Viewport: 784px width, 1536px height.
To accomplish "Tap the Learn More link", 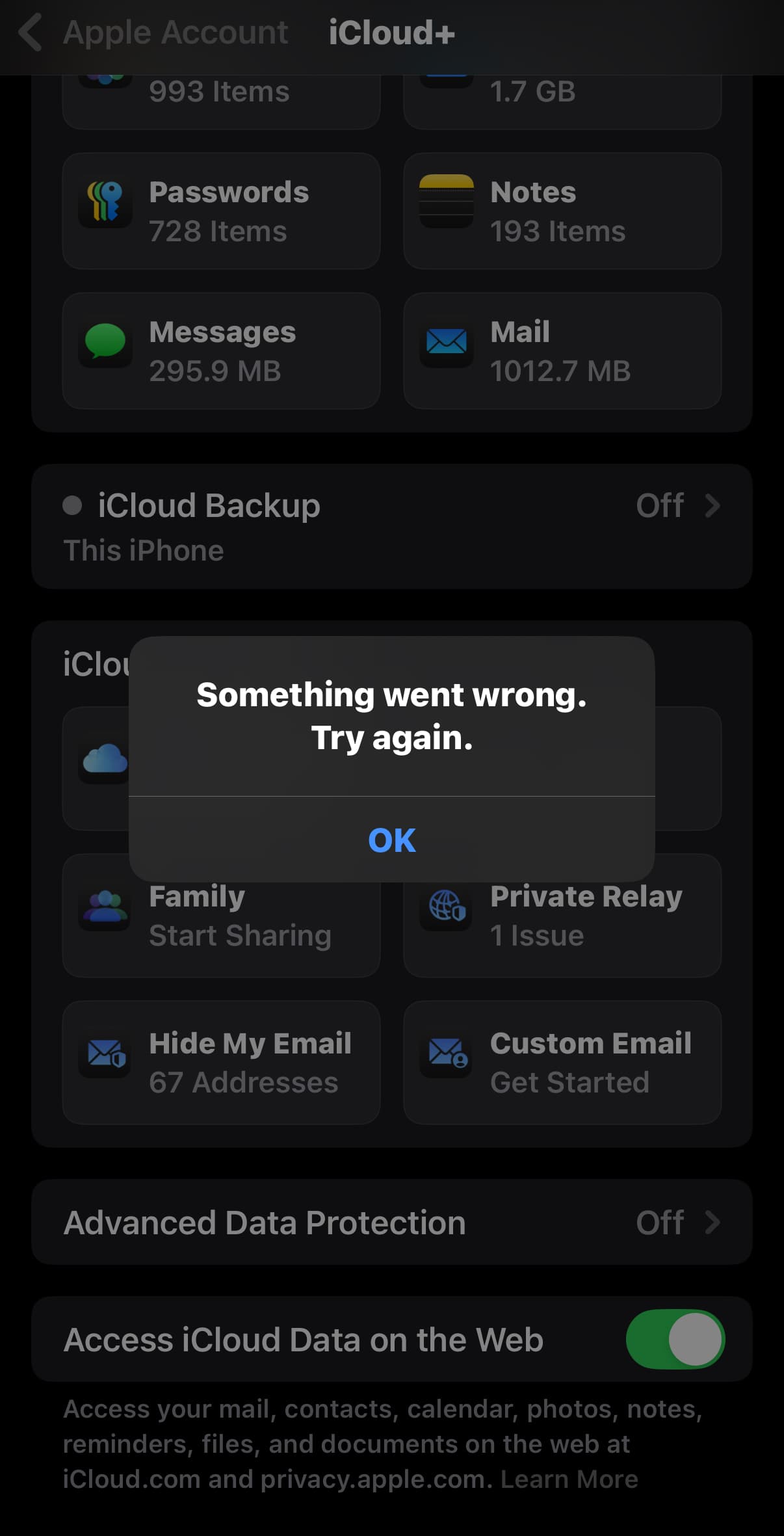I will 569,1479.
